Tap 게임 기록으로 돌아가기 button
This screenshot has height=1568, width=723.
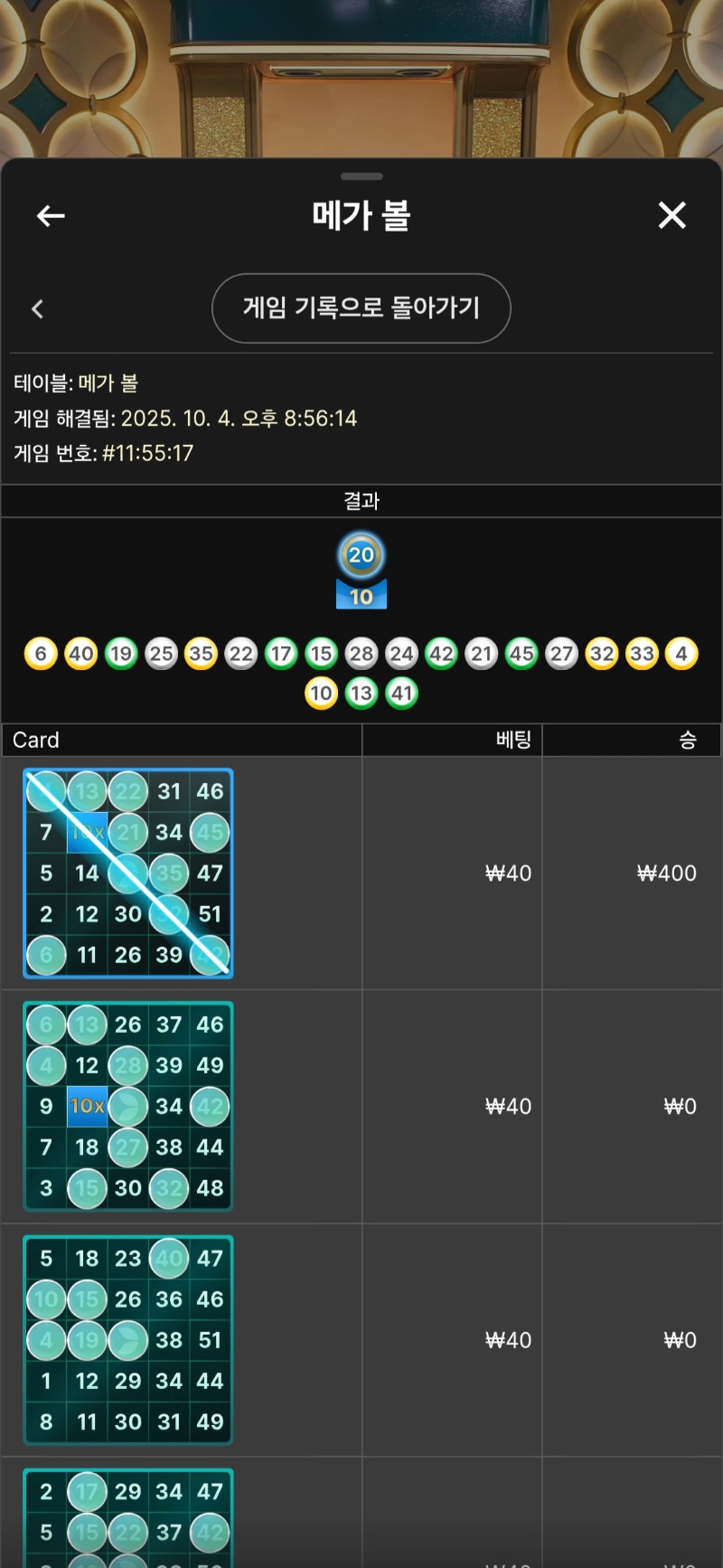(361, 308)
